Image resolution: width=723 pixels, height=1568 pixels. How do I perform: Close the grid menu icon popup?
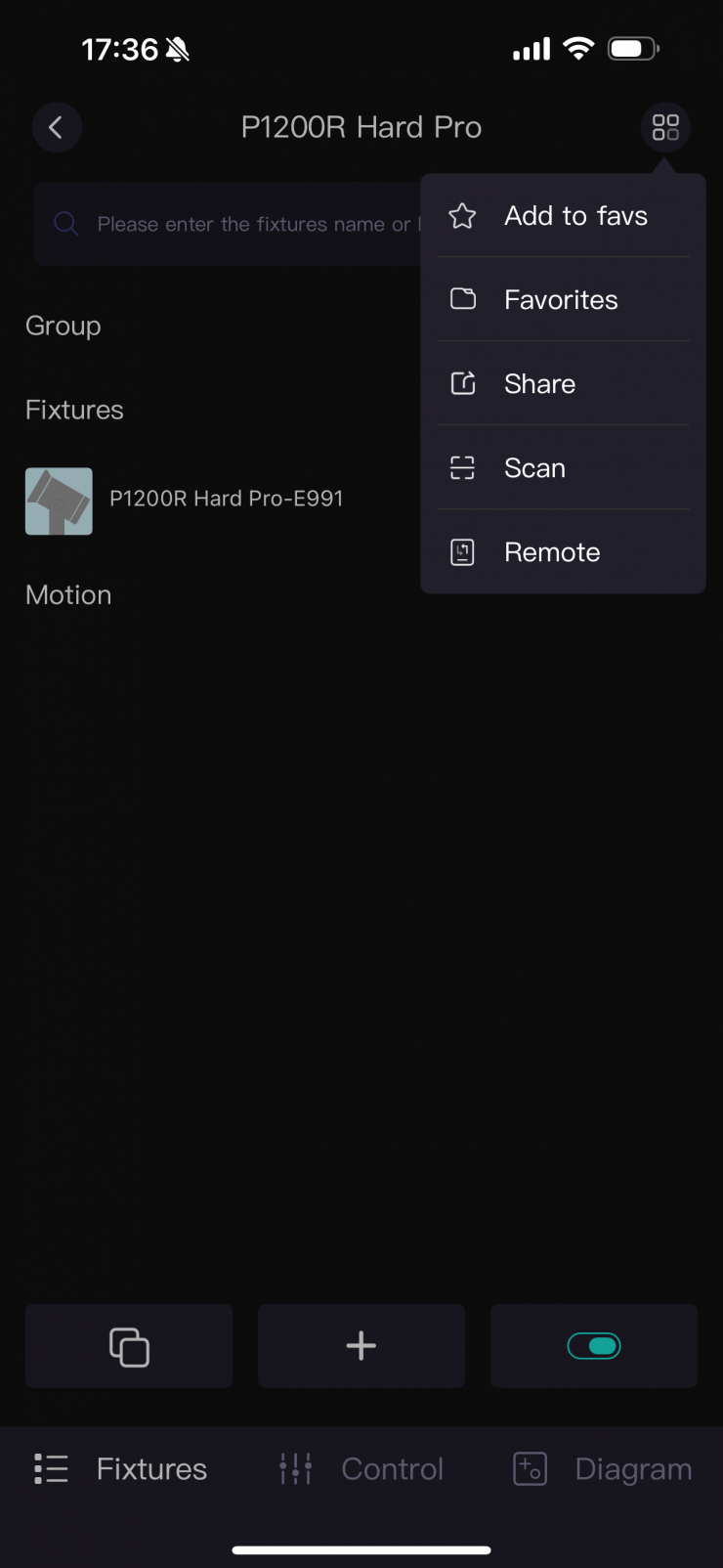pyautogui.click(x=665, y=127)
